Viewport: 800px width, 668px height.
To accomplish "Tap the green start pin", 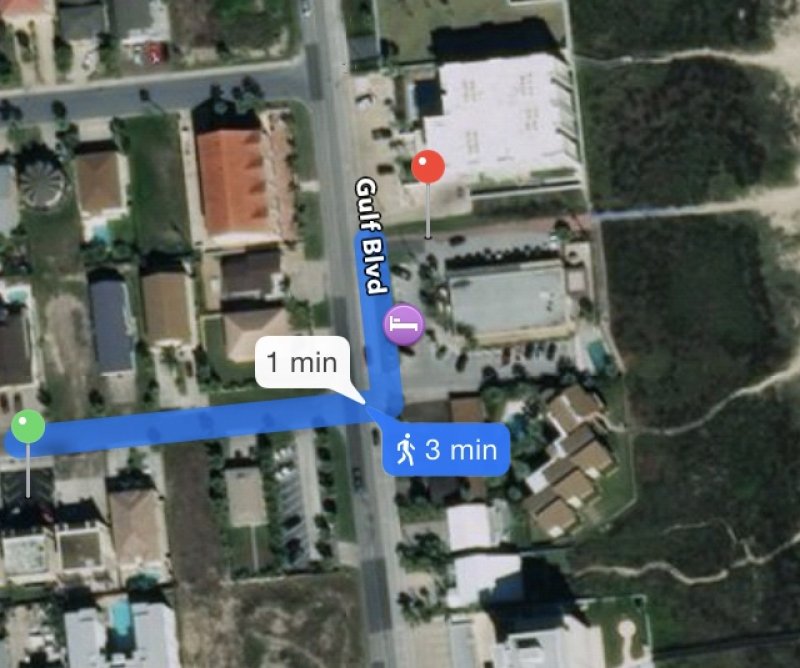I will pos(28,429).
